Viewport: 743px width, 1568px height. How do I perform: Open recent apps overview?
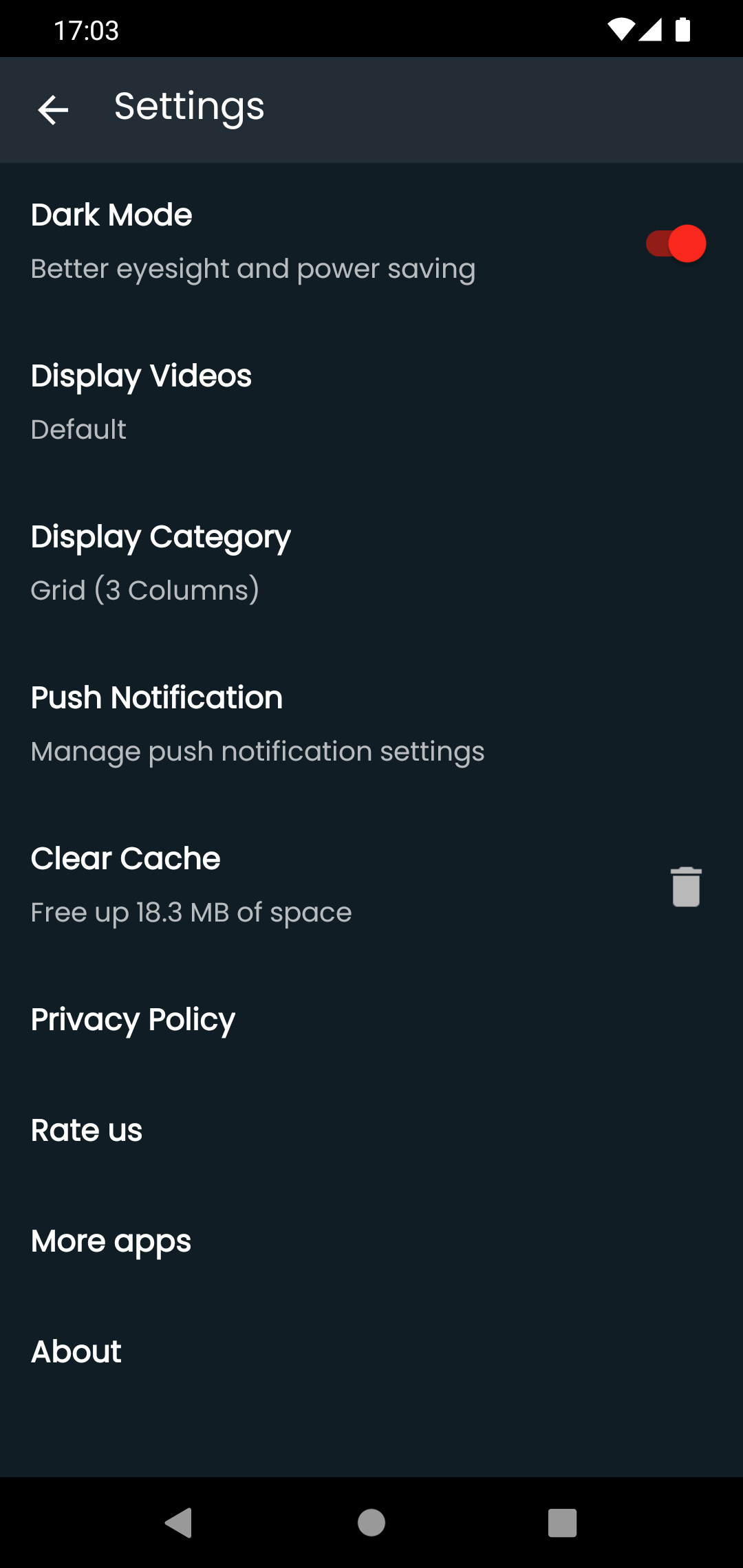click(562, 1523)
